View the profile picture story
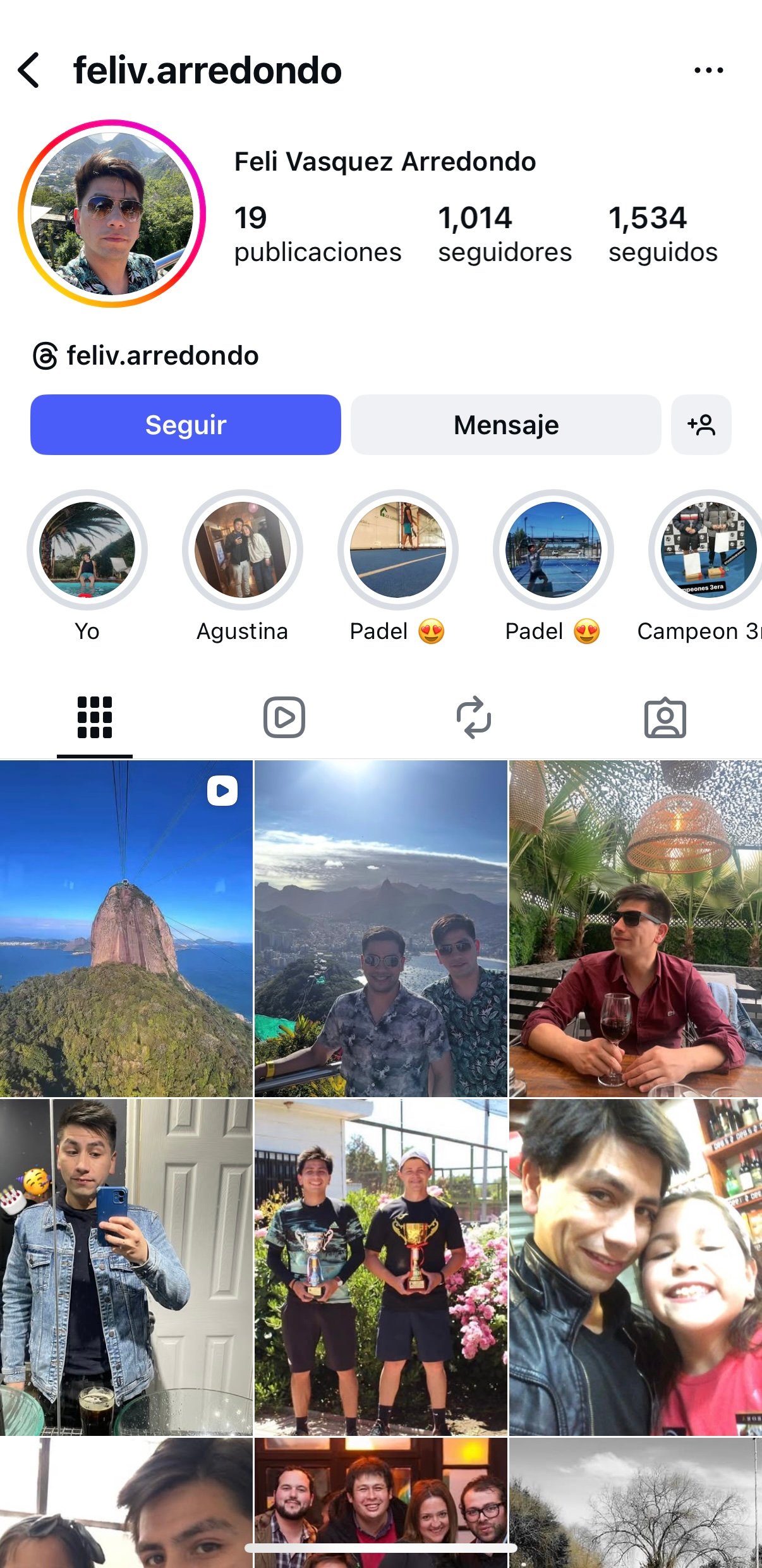762x1568 pixels. (112, 214)
